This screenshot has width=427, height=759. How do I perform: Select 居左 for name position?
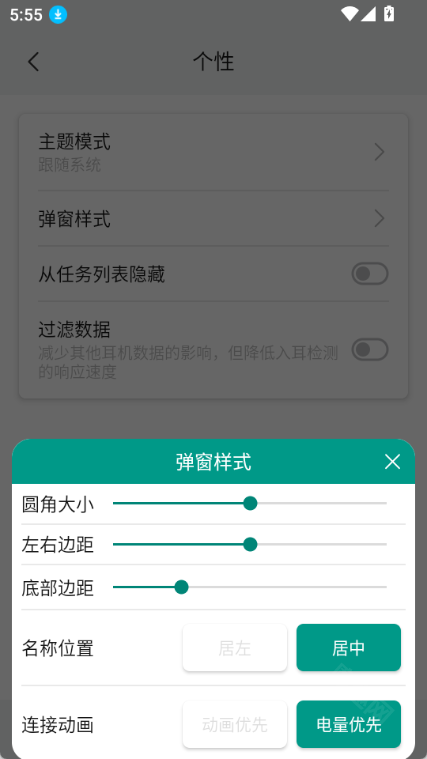point(235,648)
